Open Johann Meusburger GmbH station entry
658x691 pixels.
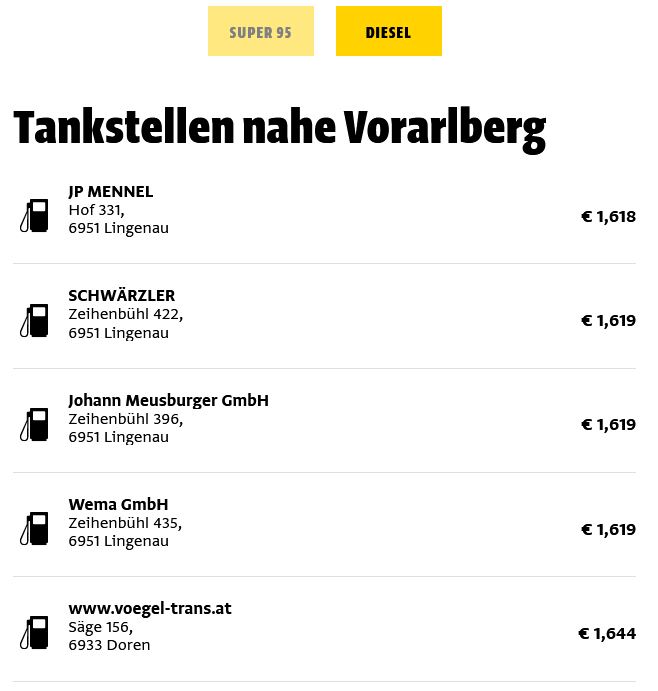coord(168,401)
